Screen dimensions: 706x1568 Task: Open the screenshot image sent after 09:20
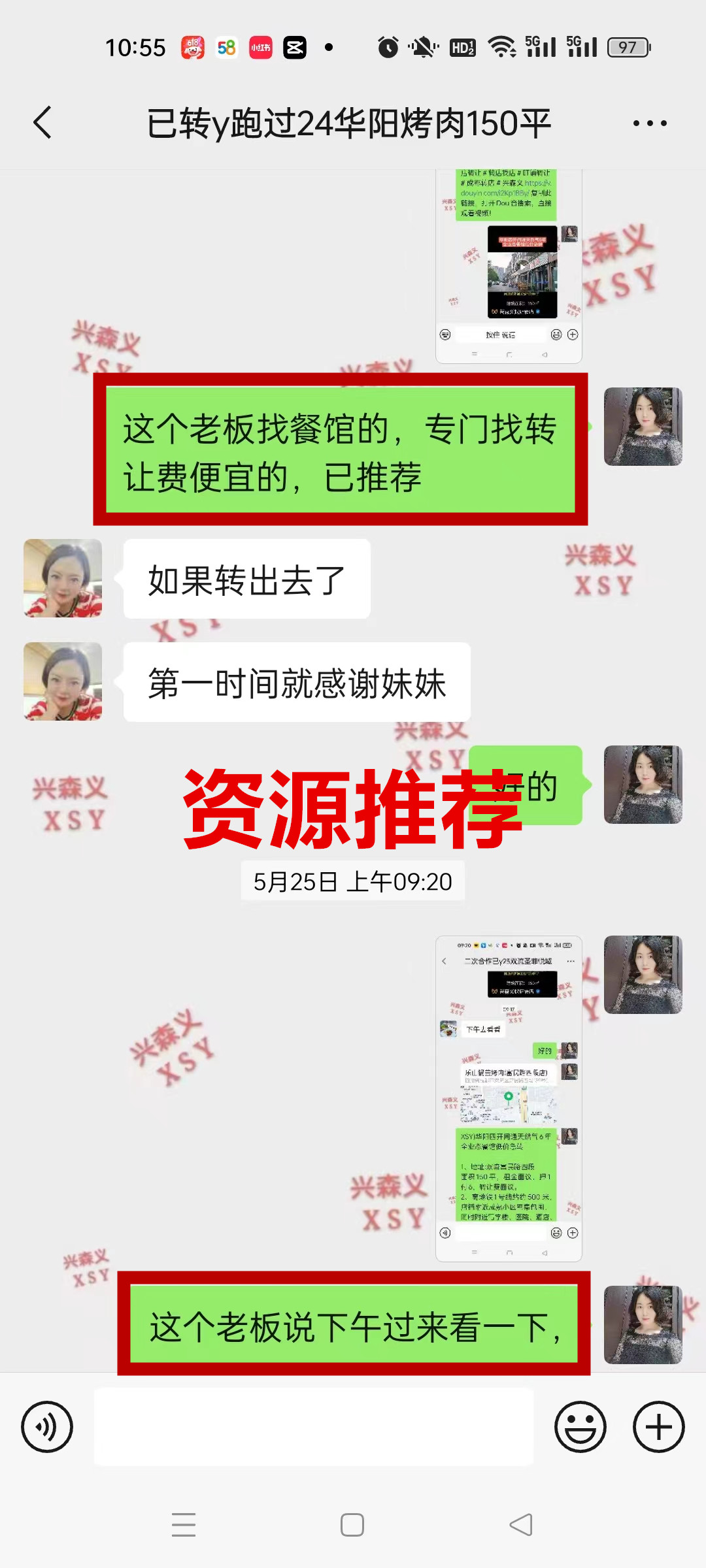pos(509,1098)
